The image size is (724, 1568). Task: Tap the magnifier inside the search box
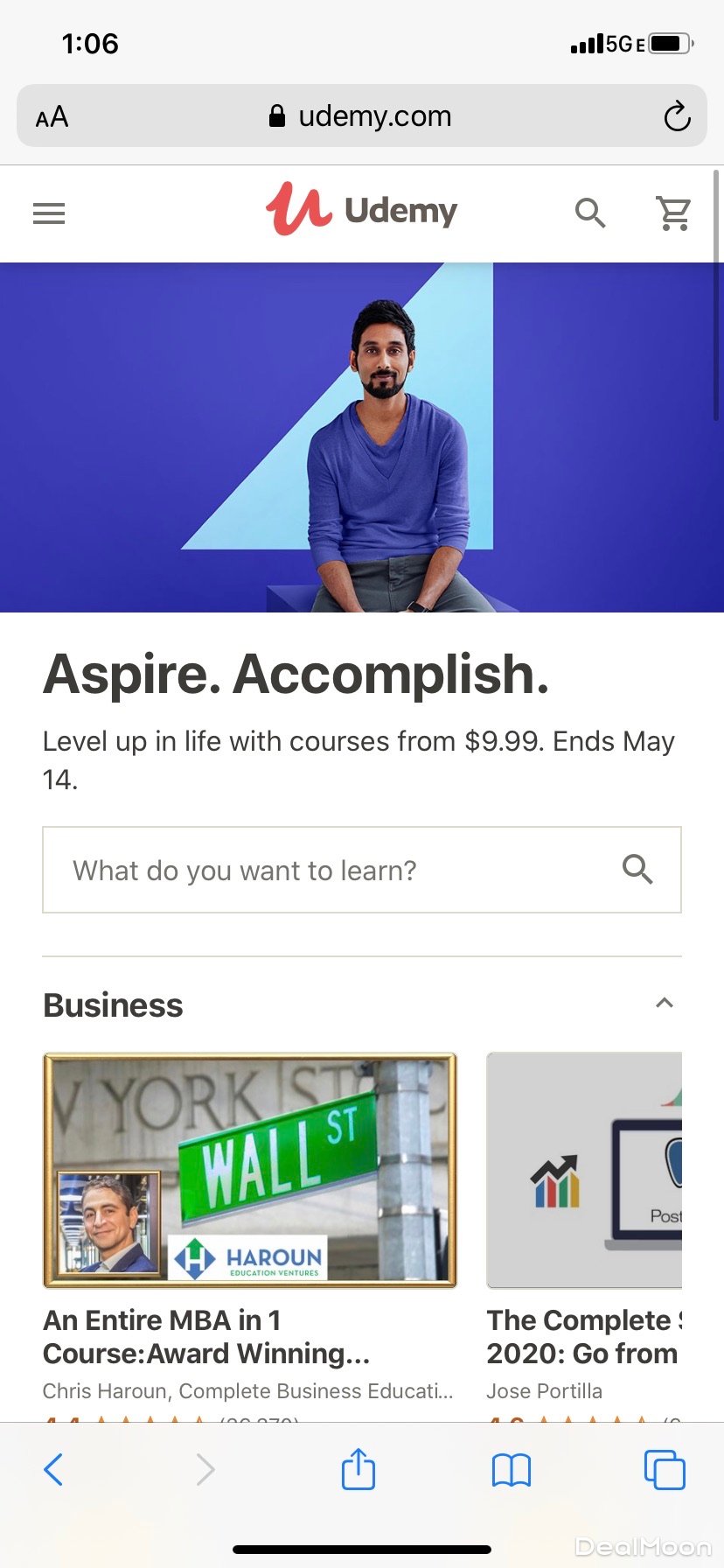637,870
